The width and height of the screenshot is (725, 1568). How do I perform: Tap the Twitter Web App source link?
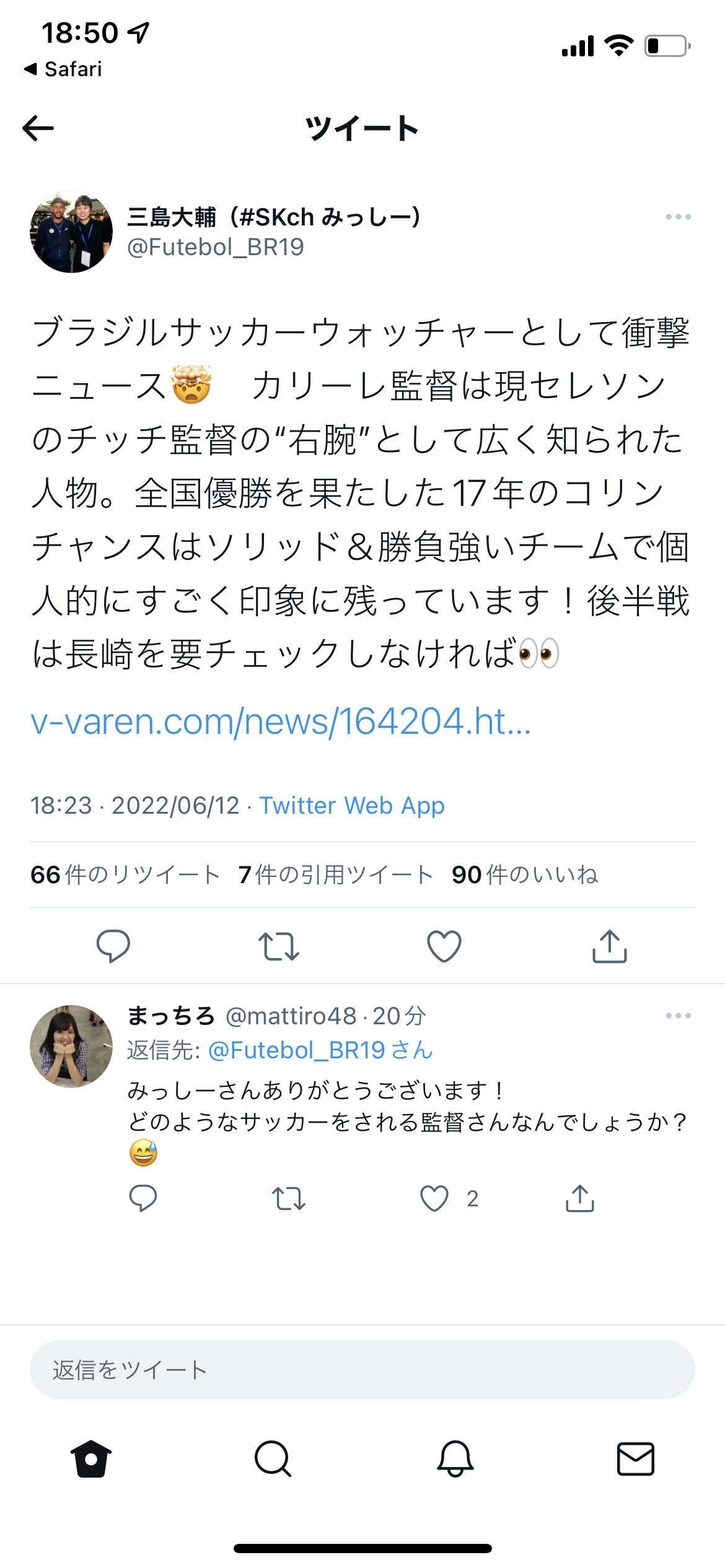click(351, 806)
